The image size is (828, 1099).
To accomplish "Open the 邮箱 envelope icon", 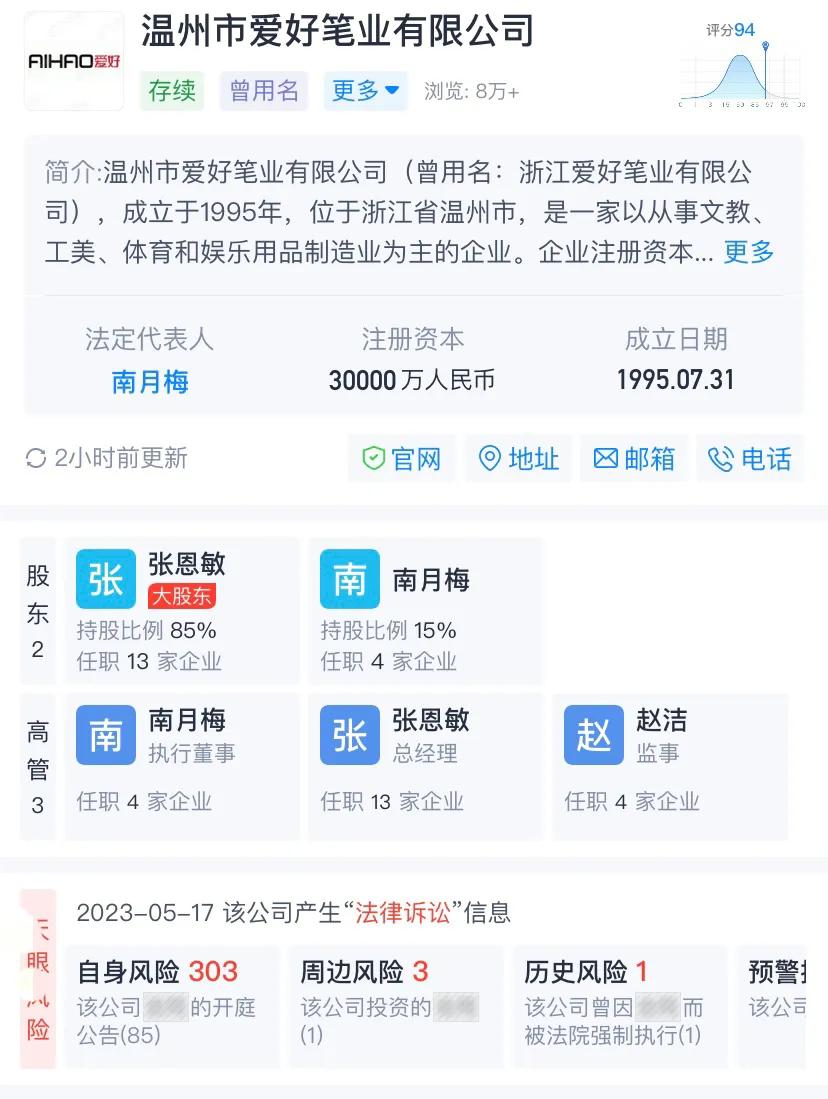I will (605, 458).
